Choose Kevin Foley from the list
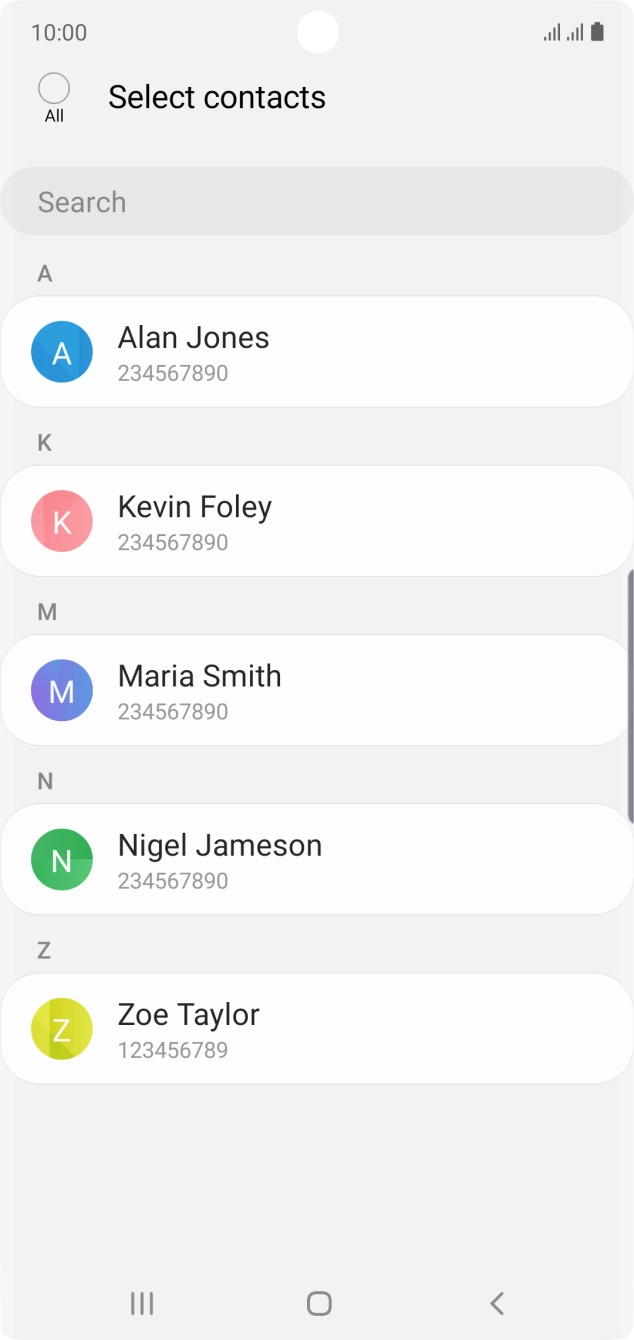Screen dimensions: 634x1340 (317, 521)
